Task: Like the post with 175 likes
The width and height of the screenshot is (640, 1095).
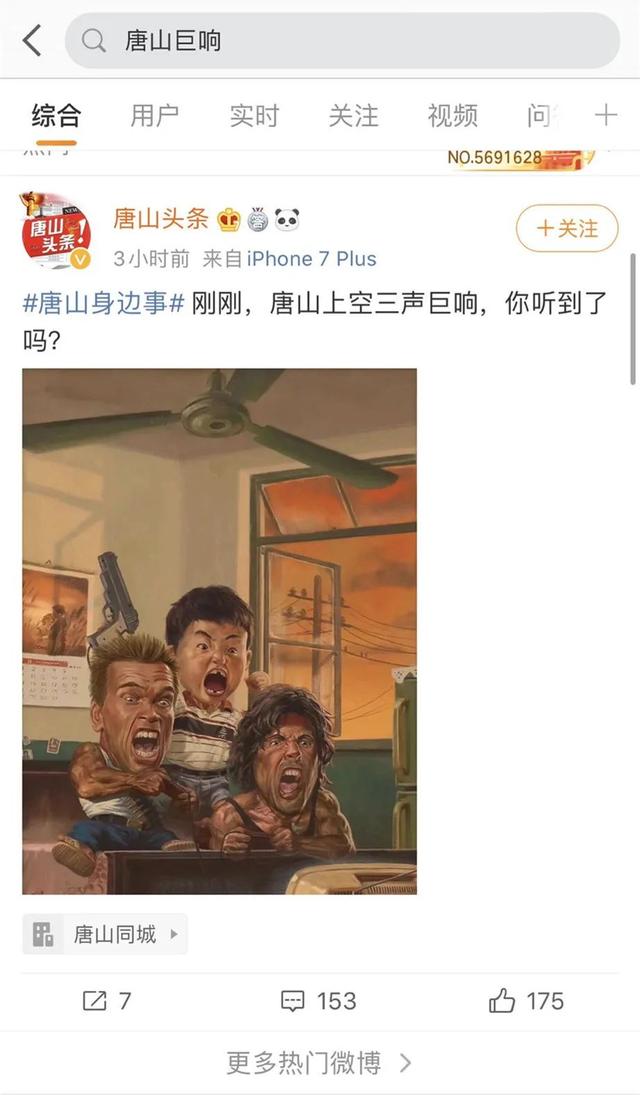Action: click(527, 1001)
